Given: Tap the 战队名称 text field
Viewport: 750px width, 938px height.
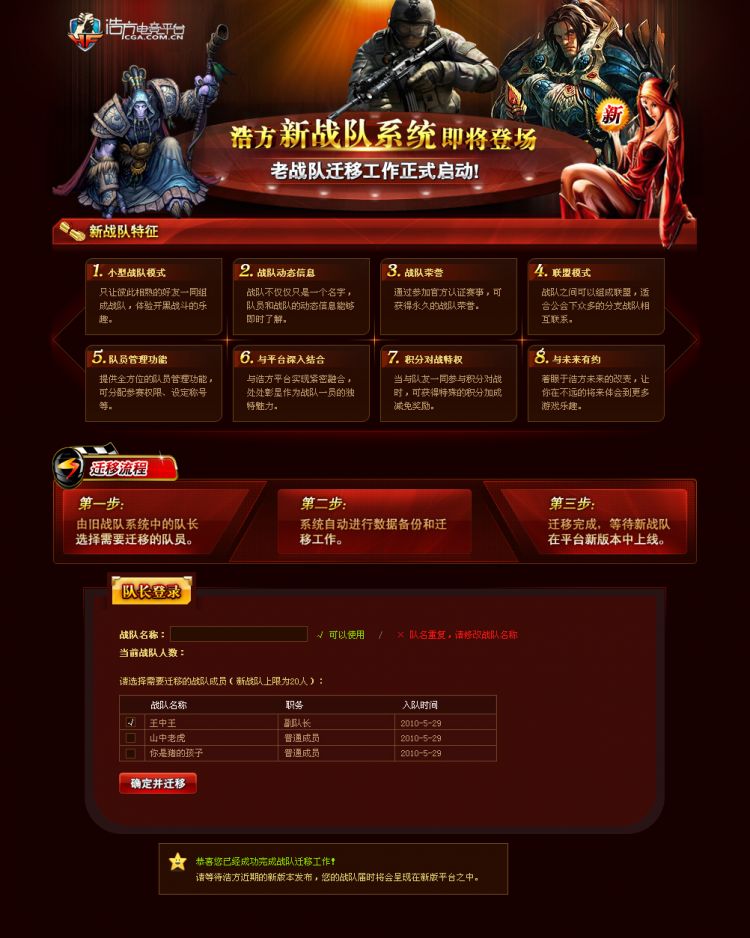Looking at the screenshot, I should 238,634.
